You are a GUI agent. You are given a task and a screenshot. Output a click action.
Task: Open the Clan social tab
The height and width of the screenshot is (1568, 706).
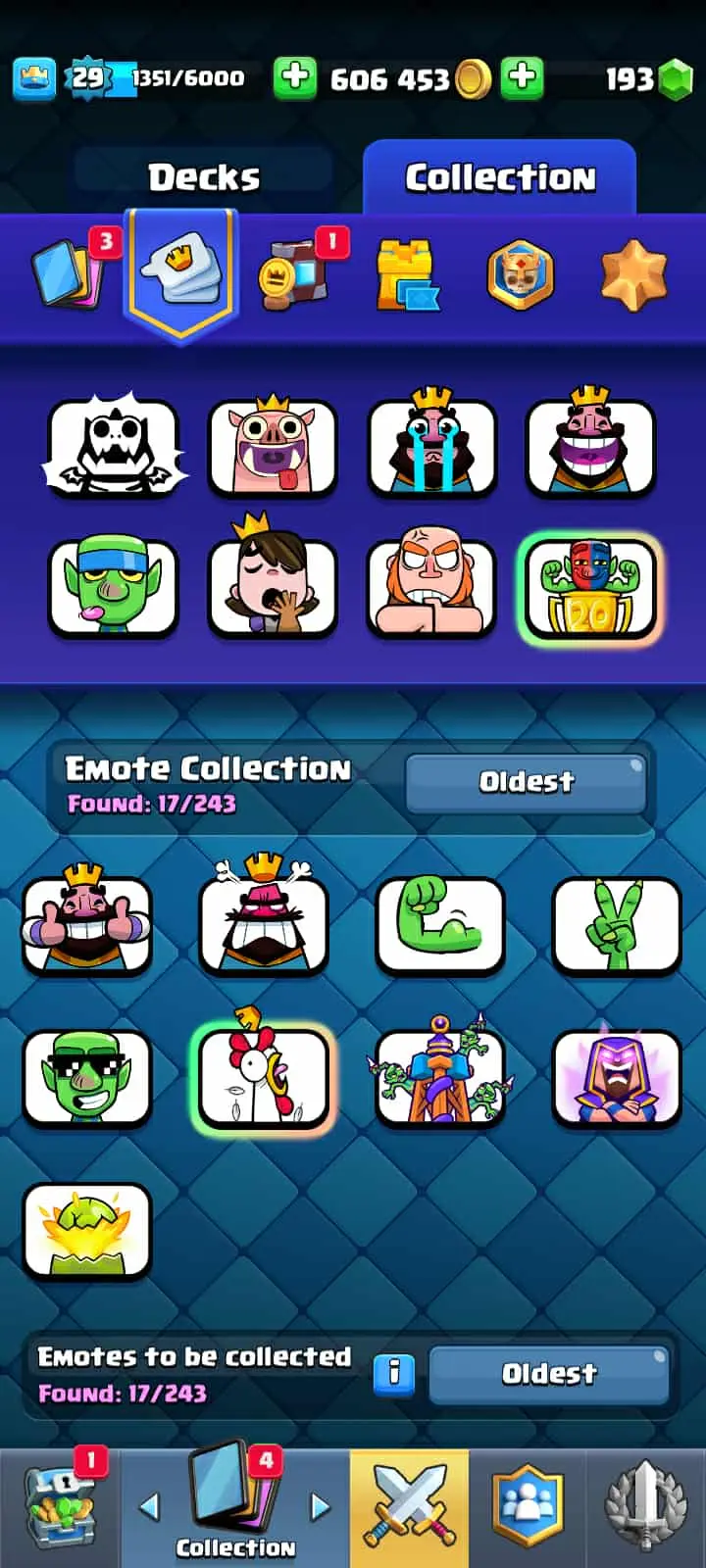[x=528, y=1507]
